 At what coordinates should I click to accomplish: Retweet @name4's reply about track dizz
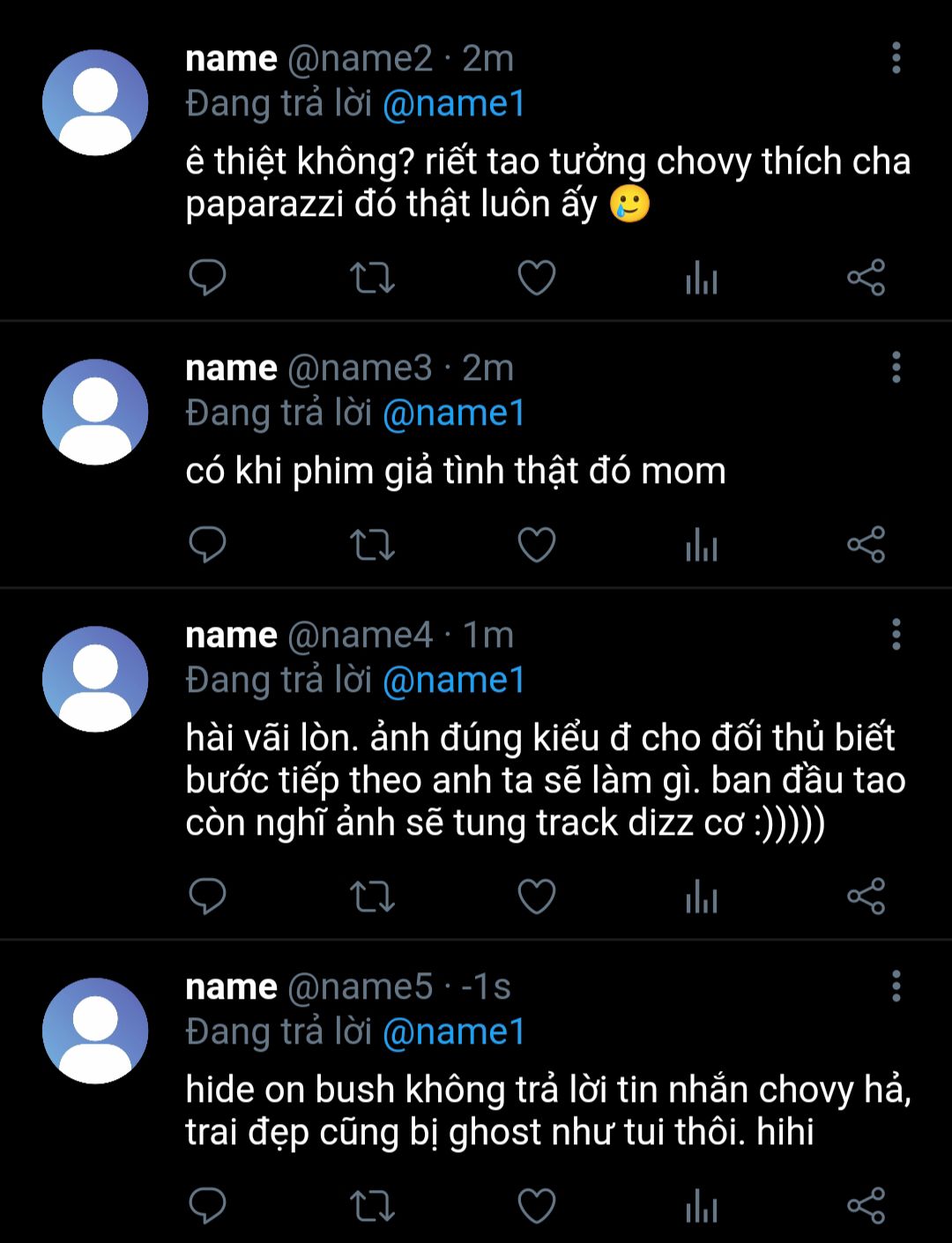(372, 897)
